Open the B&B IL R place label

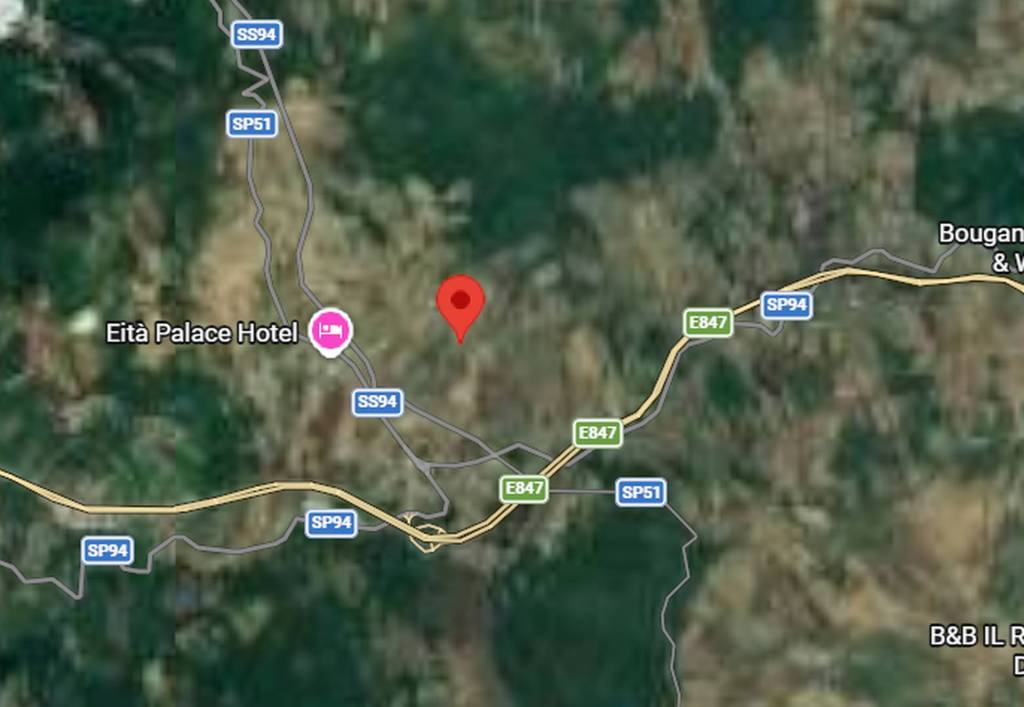click(977, 636)
